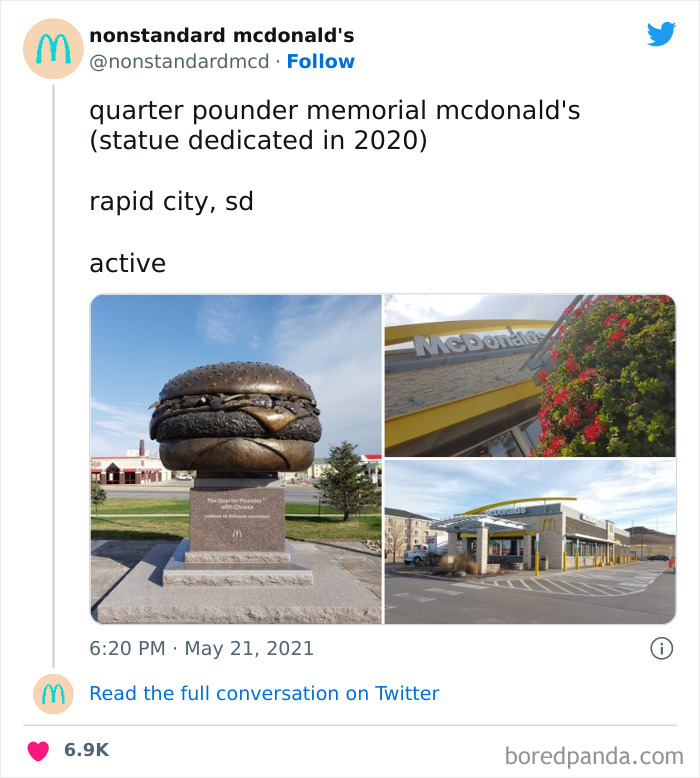Like the tweet with the heart icon

pyautogui.click(x=38, y=750)
